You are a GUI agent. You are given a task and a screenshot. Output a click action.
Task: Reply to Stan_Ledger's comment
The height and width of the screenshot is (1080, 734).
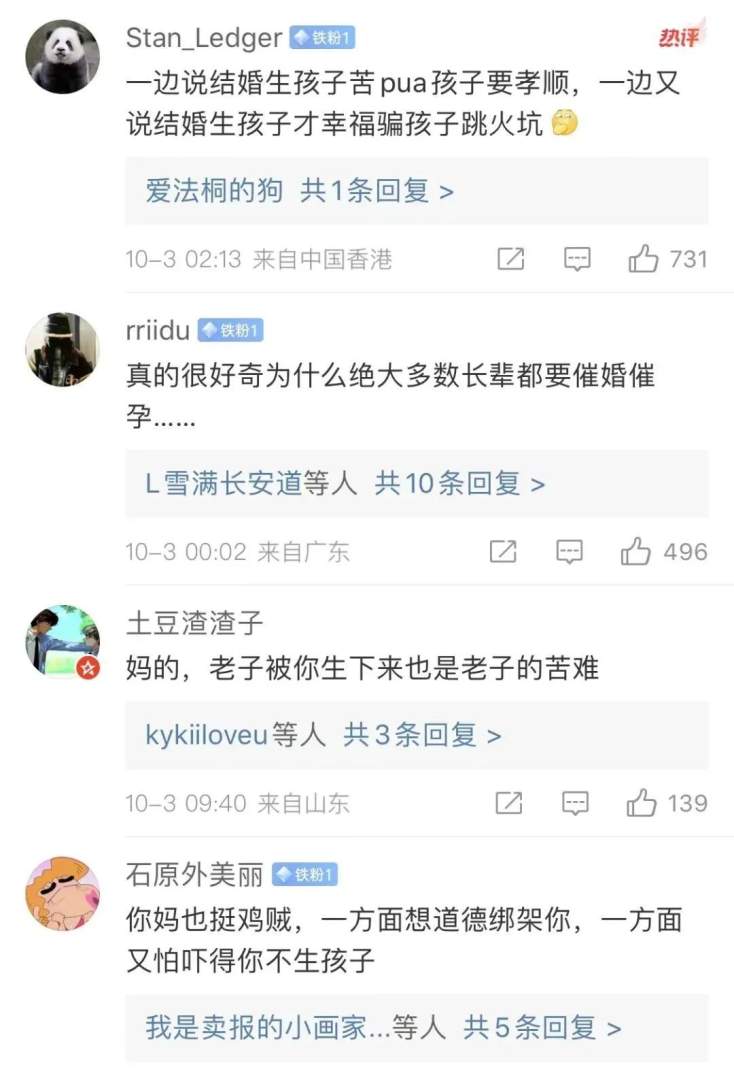point(577,260)
